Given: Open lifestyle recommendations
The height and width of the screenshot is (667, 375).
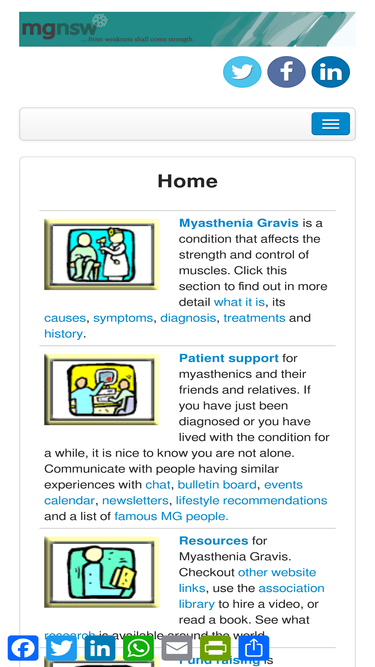Looking at the screenshot, I should tap(252, 501).
